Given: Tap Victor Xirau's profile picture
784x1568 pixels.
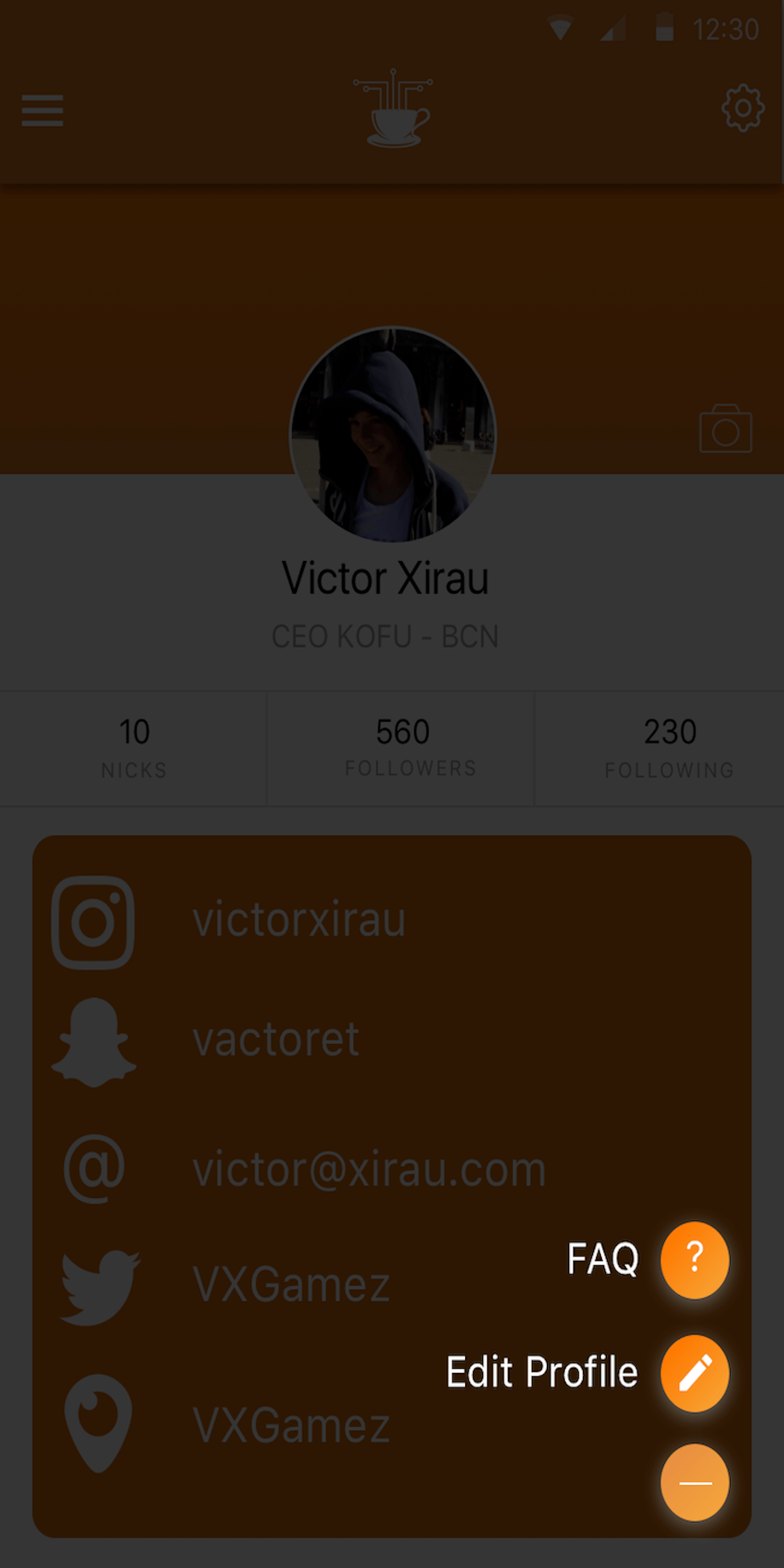Looking at the screenshot, I should (393, 434).
